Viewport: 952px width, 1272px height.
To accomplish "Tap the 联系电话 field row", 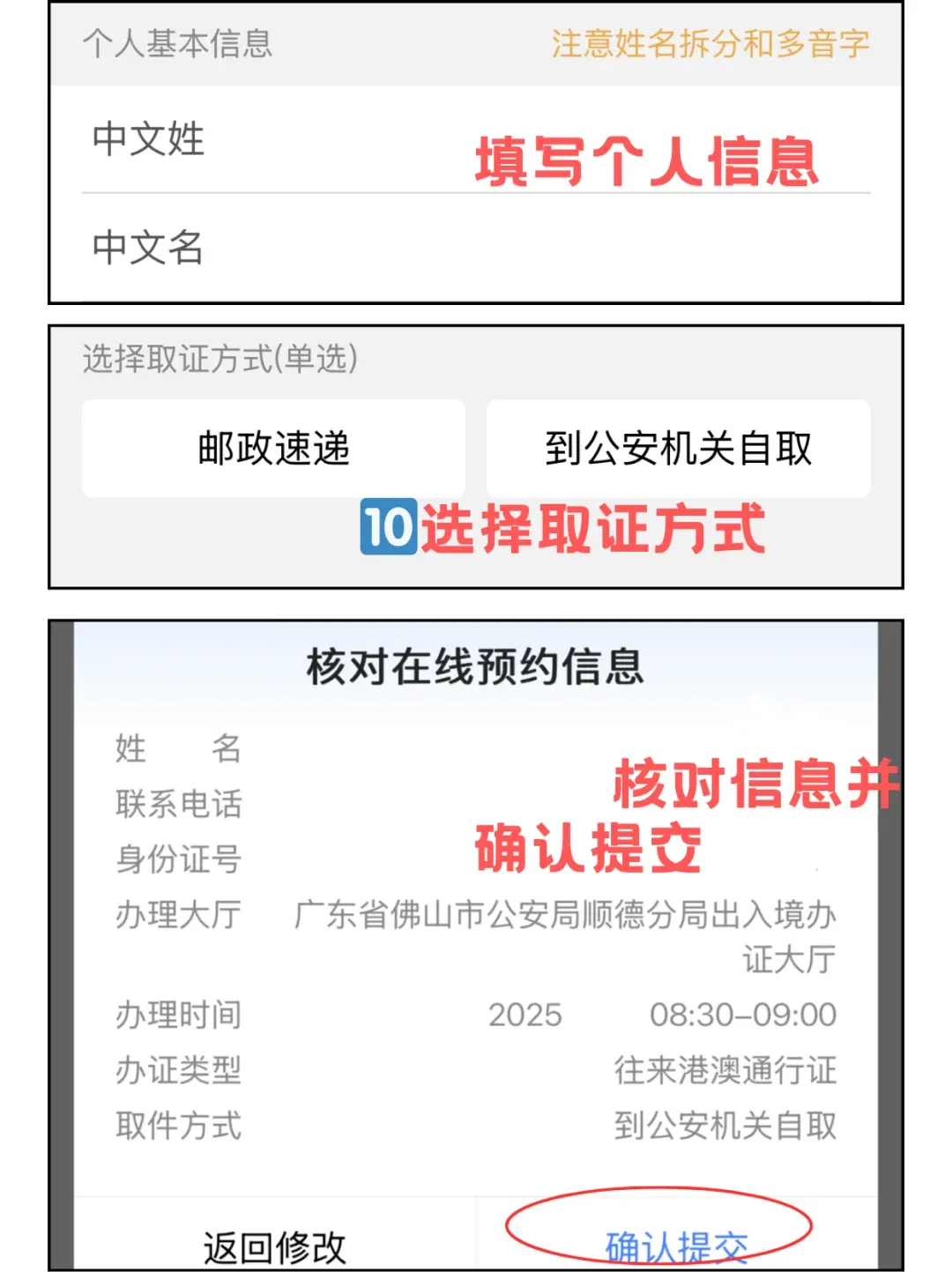I will click(181, 803).
